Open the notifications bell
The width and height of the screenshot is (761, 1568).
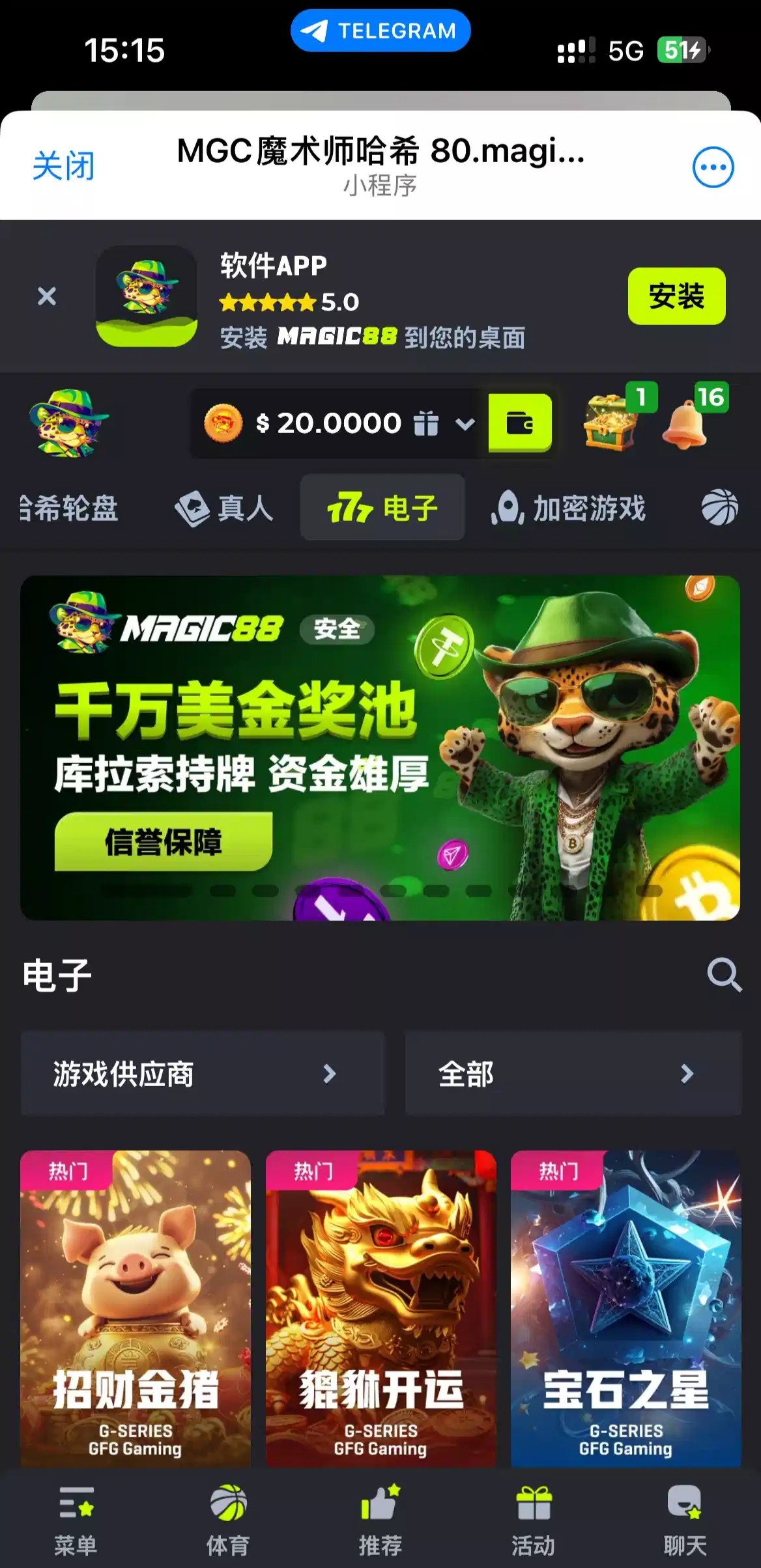pos(685,423)
